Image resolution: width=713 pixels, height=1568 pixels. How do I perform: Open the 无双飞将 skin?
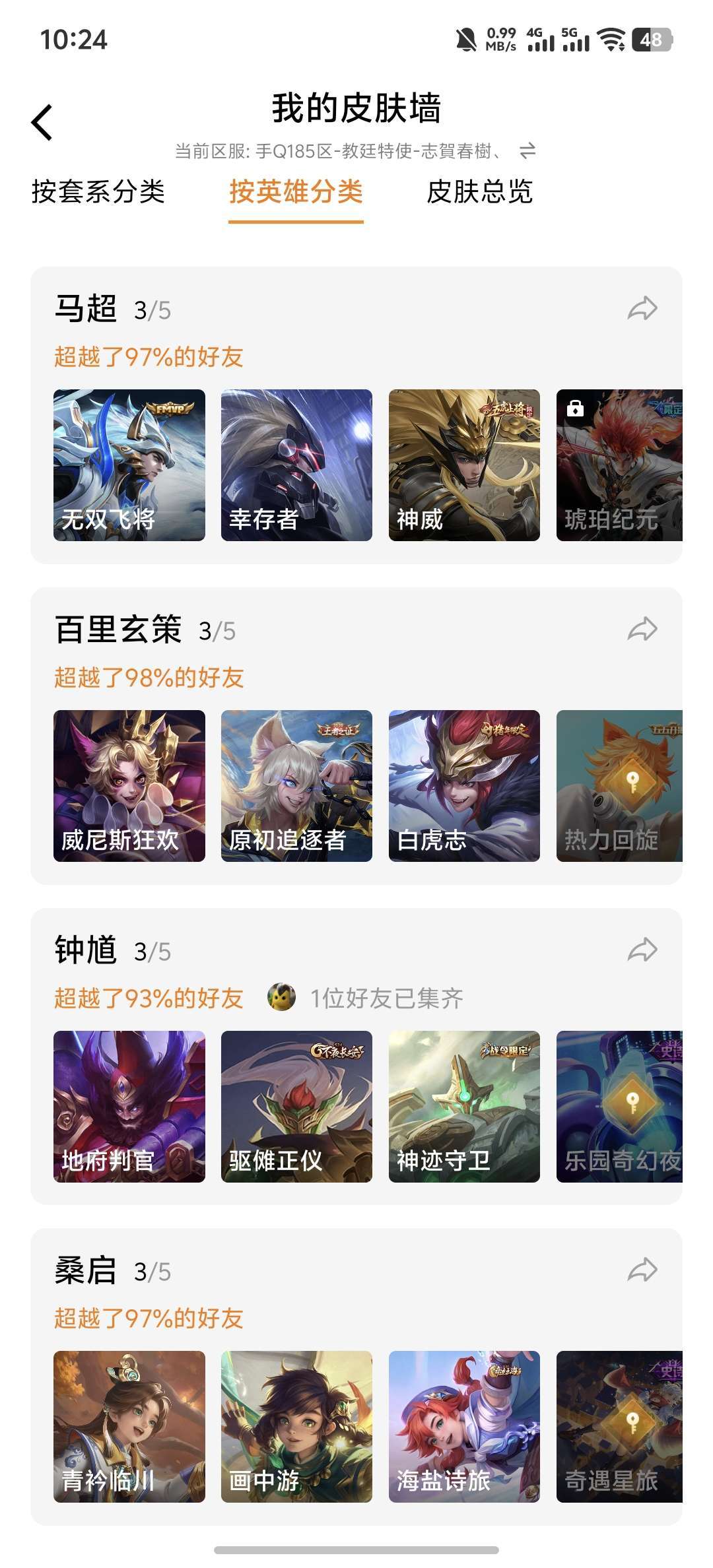(x=129, y=465)
